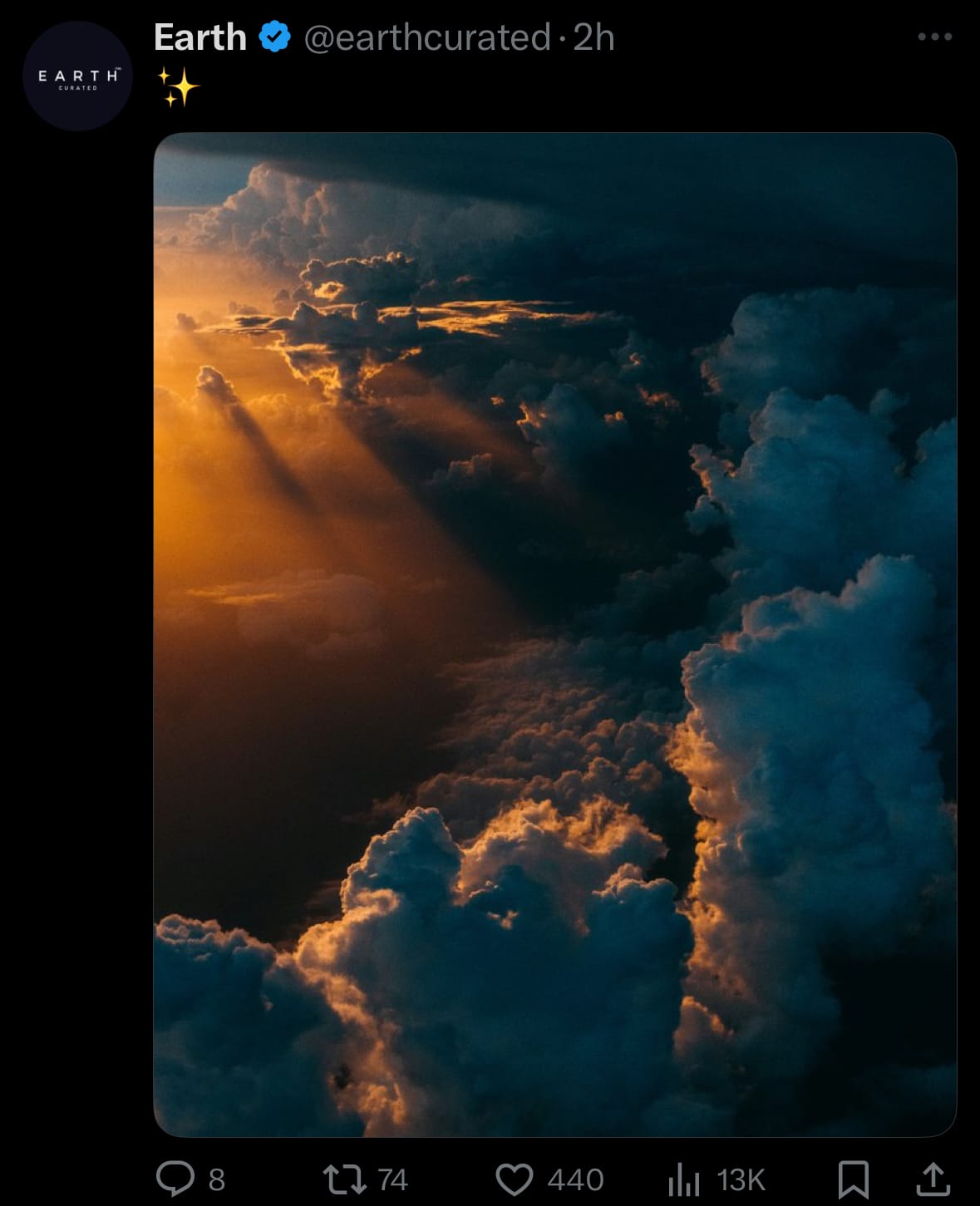View the post's analytics
This screenshot has width=980, height=1206.
coord(684,1179)
